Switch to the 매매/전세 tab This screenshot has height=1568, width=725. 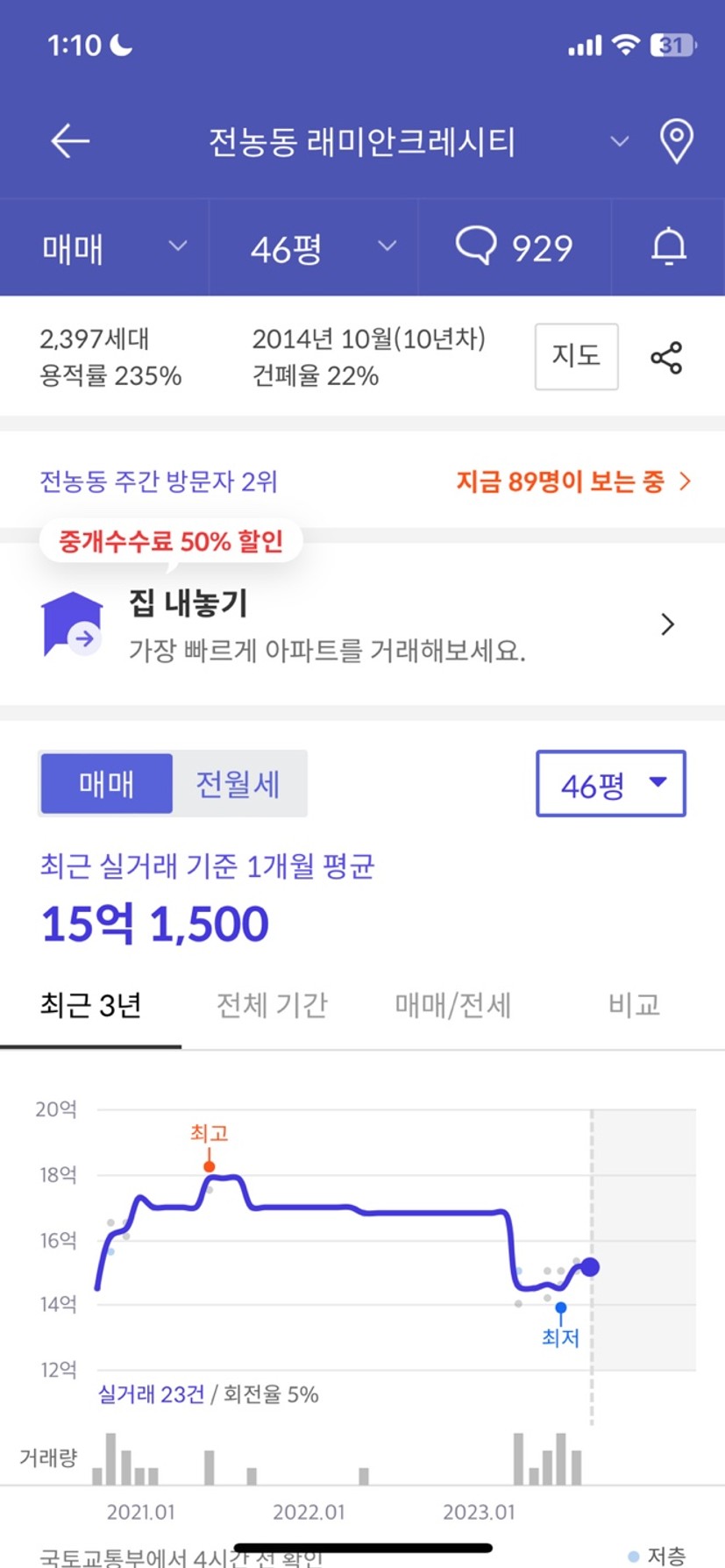click(453, 1005)
